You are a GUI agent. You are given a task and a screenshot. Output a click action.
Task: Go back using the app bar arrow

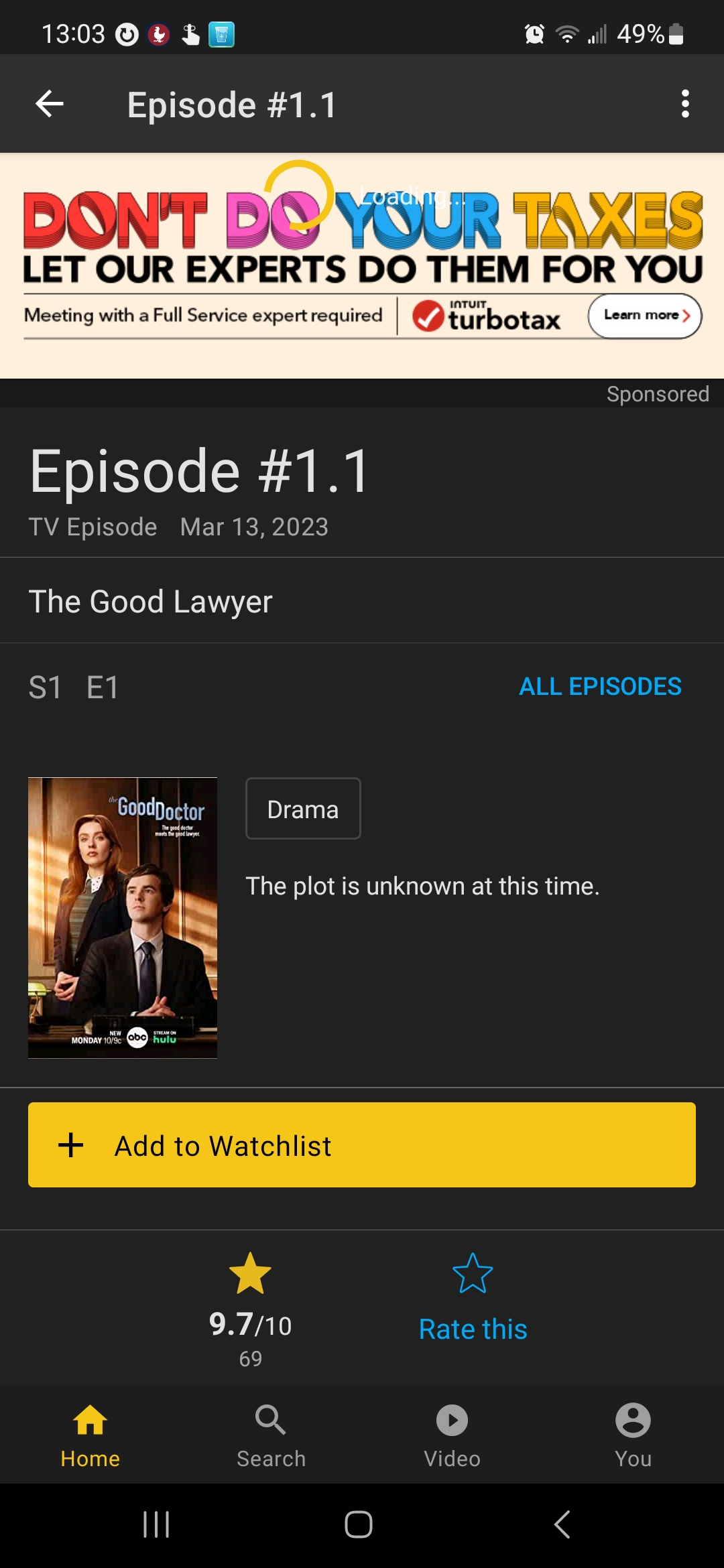point(50,104)
